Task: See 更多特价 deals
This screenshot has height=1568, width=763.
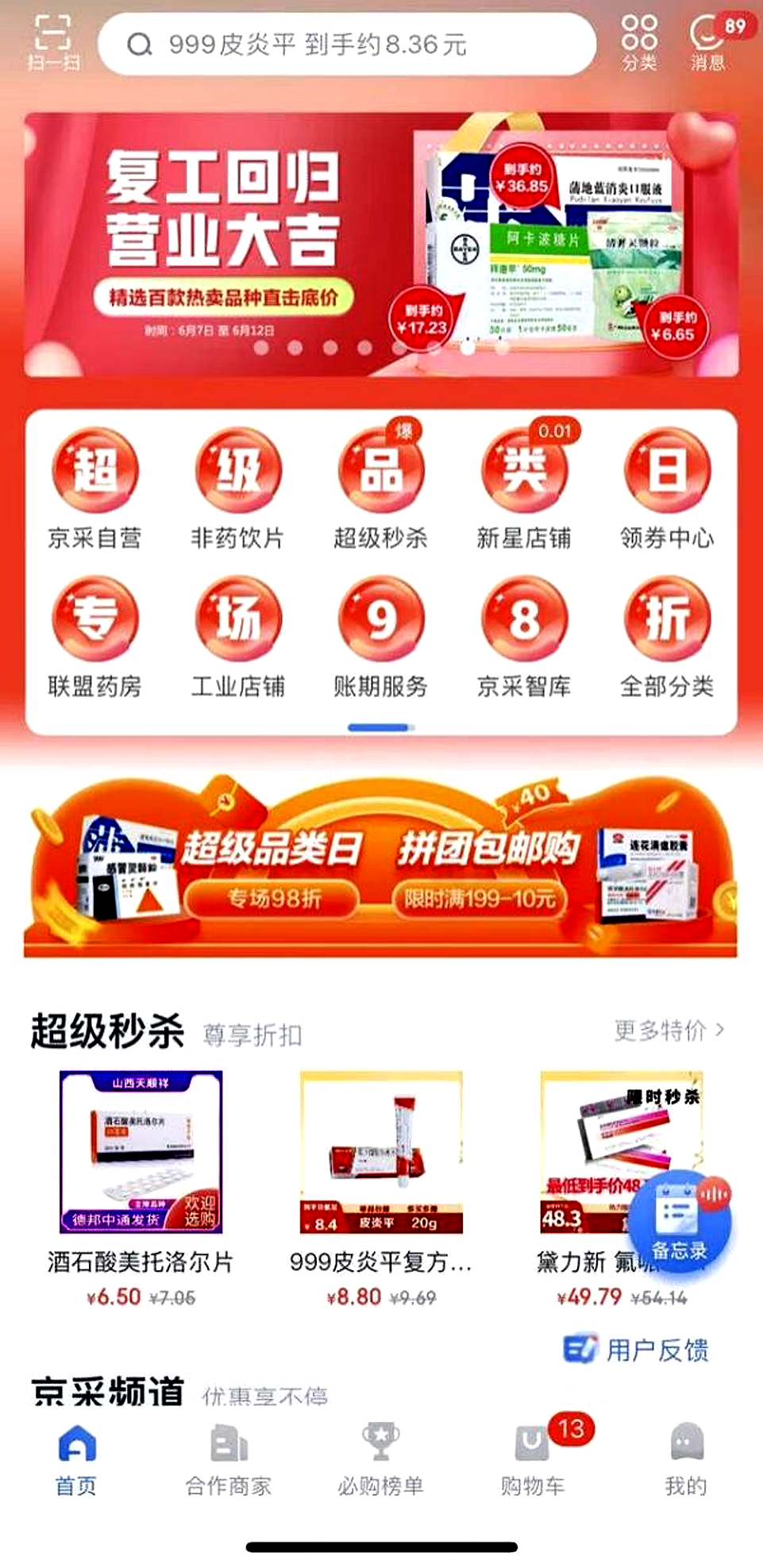Action: pos(669,1031)
